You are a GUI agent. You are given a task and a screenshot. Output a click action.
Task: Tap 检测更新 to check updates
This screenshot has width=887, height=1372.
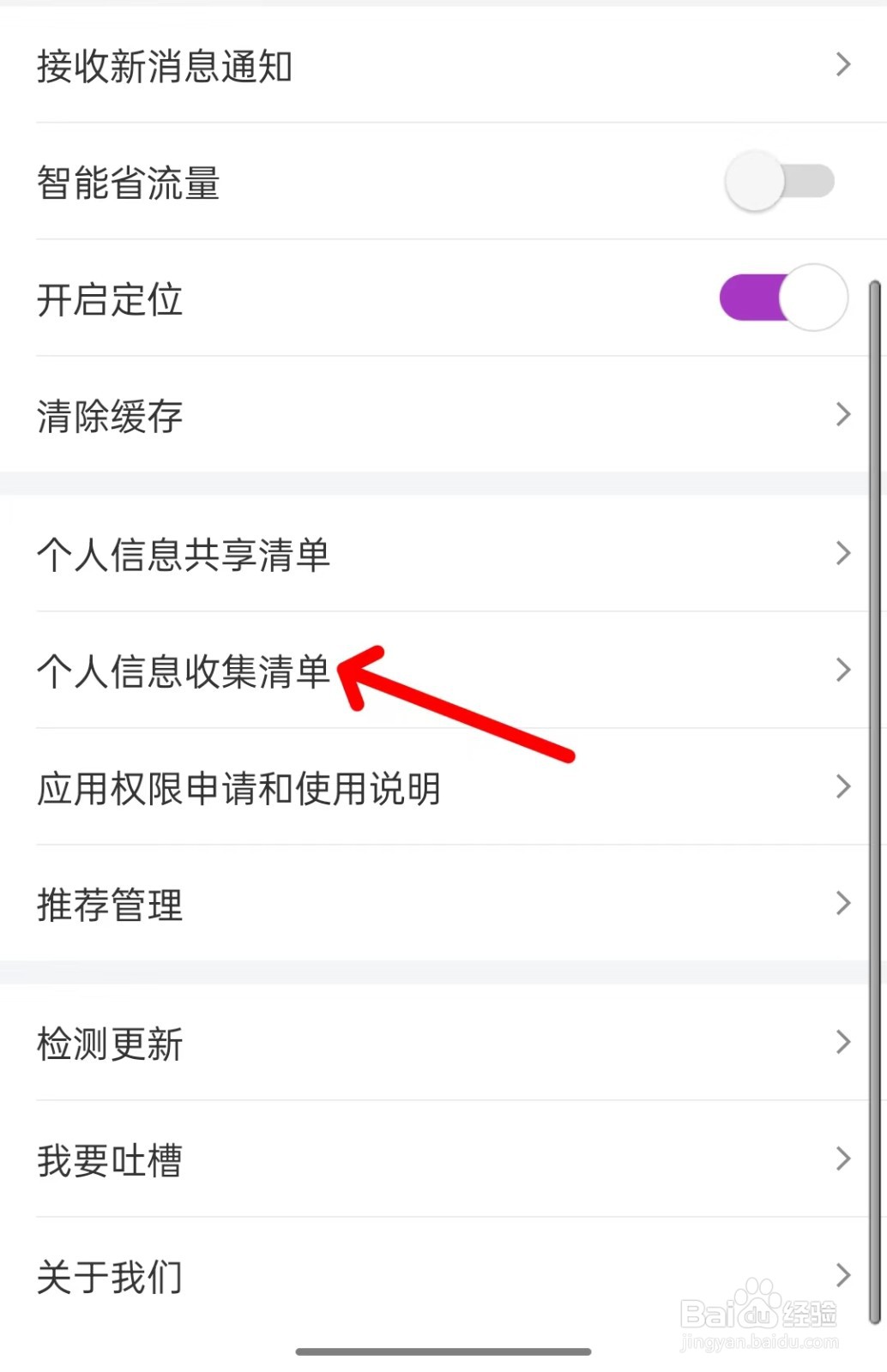tap(343, 1044)
